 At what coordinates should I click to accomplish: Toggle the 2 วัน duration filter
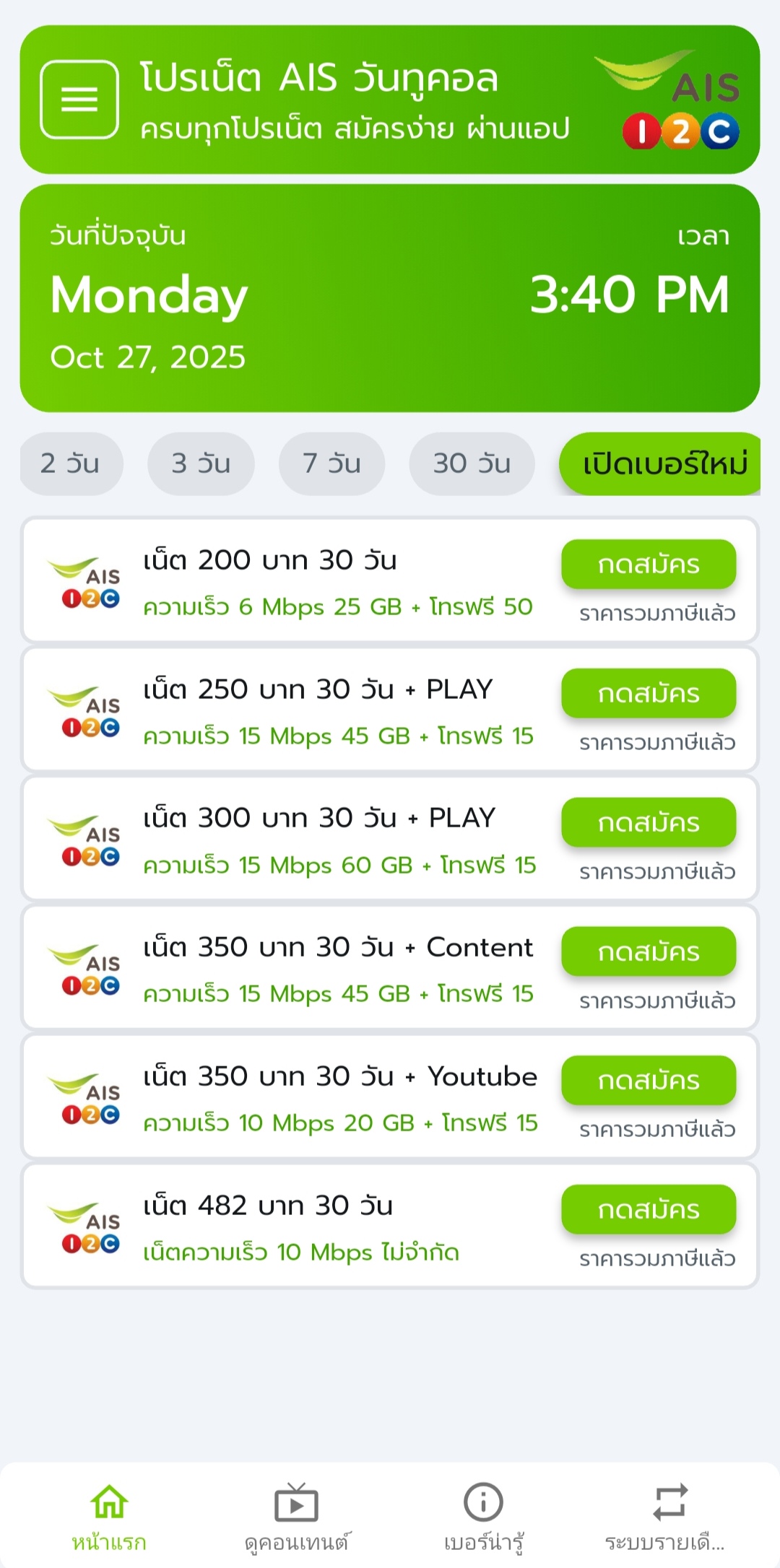point(70,464)
